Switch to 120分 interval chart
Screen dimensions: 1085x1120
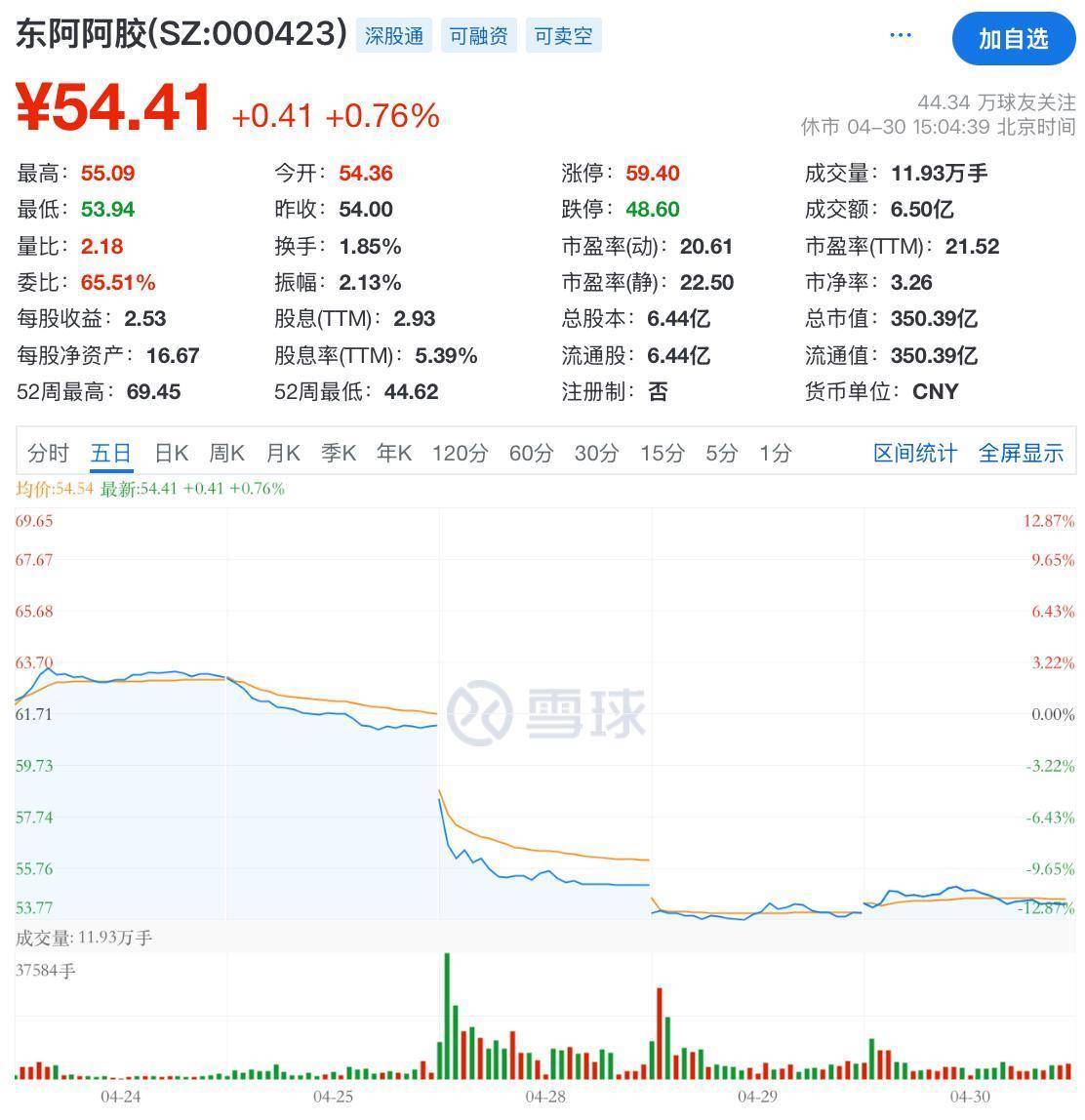pos(461,453)
